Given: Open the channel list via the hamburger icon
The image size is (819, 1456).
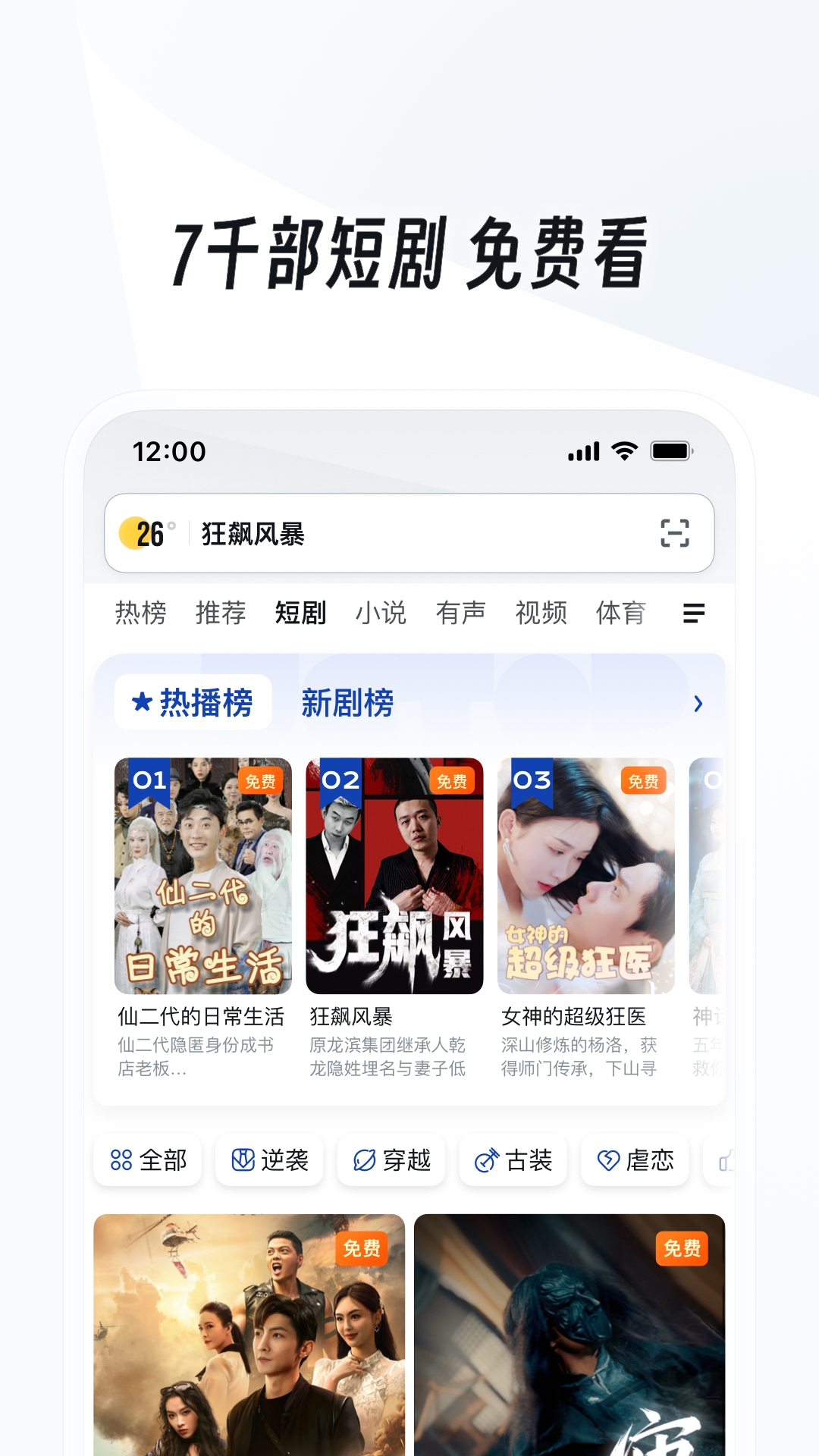Looking at the screenshot, I should 692,614.
